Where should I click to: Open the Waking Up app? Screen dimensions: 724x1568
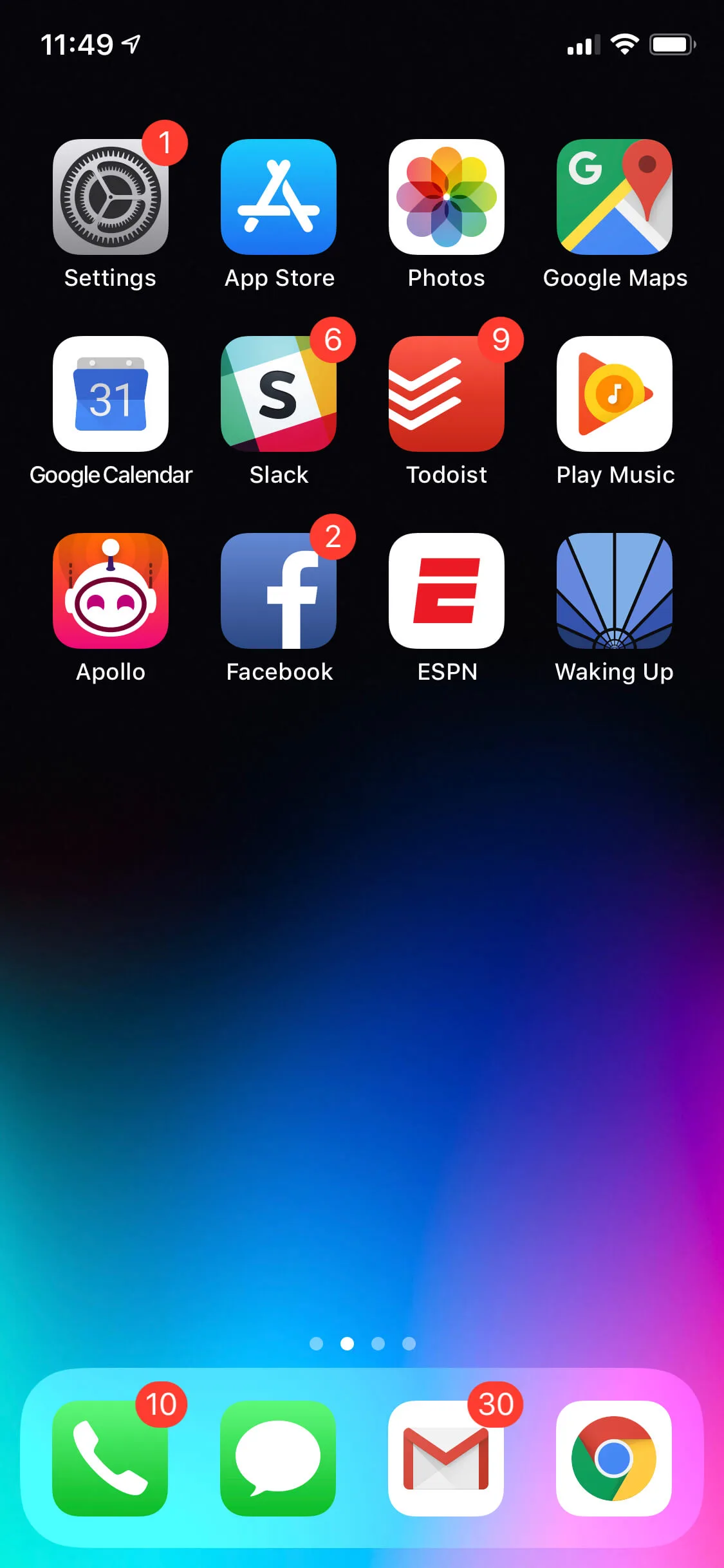(x=615, y=591)
